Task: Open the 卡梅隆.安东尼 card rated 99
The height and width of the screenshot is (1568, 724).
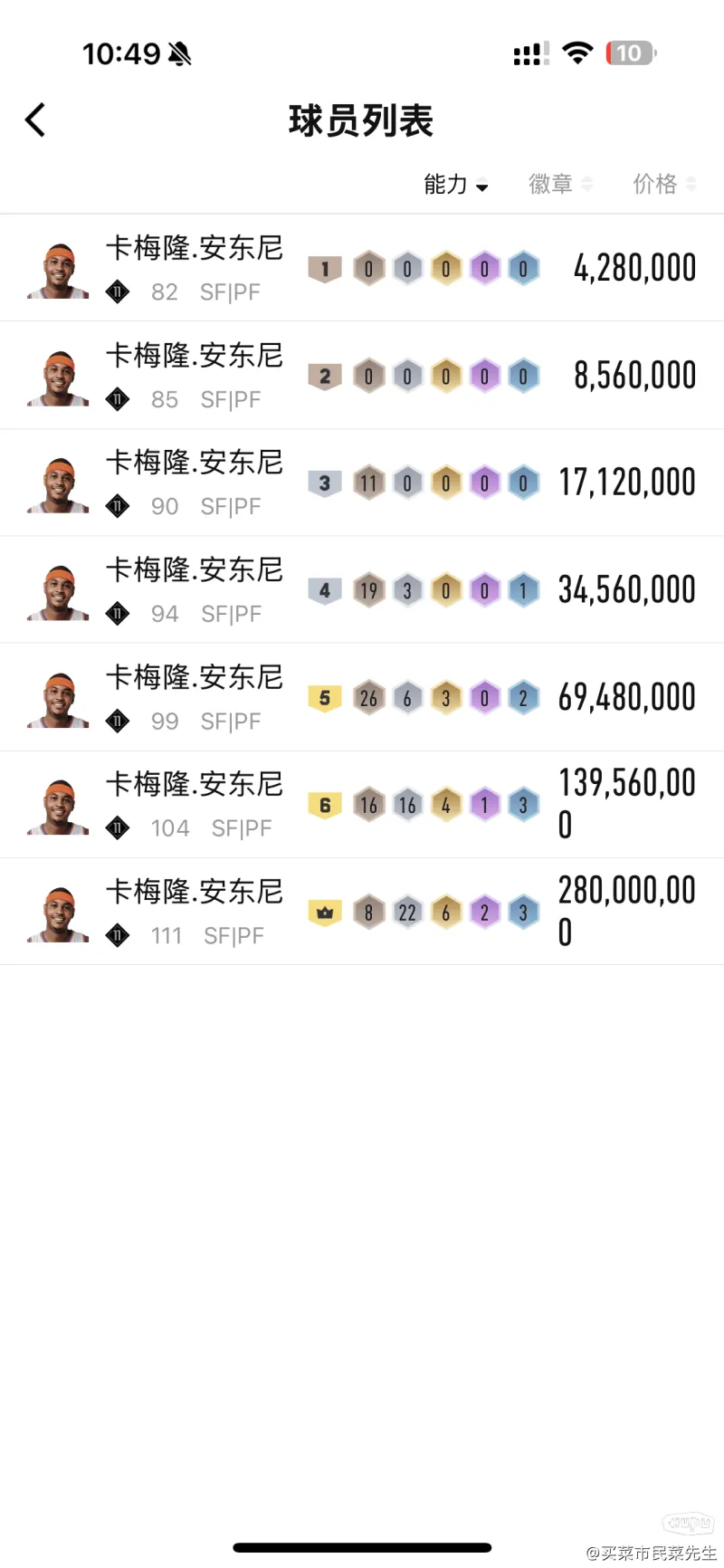Action: pyautogui.click(x=362, y=697)
